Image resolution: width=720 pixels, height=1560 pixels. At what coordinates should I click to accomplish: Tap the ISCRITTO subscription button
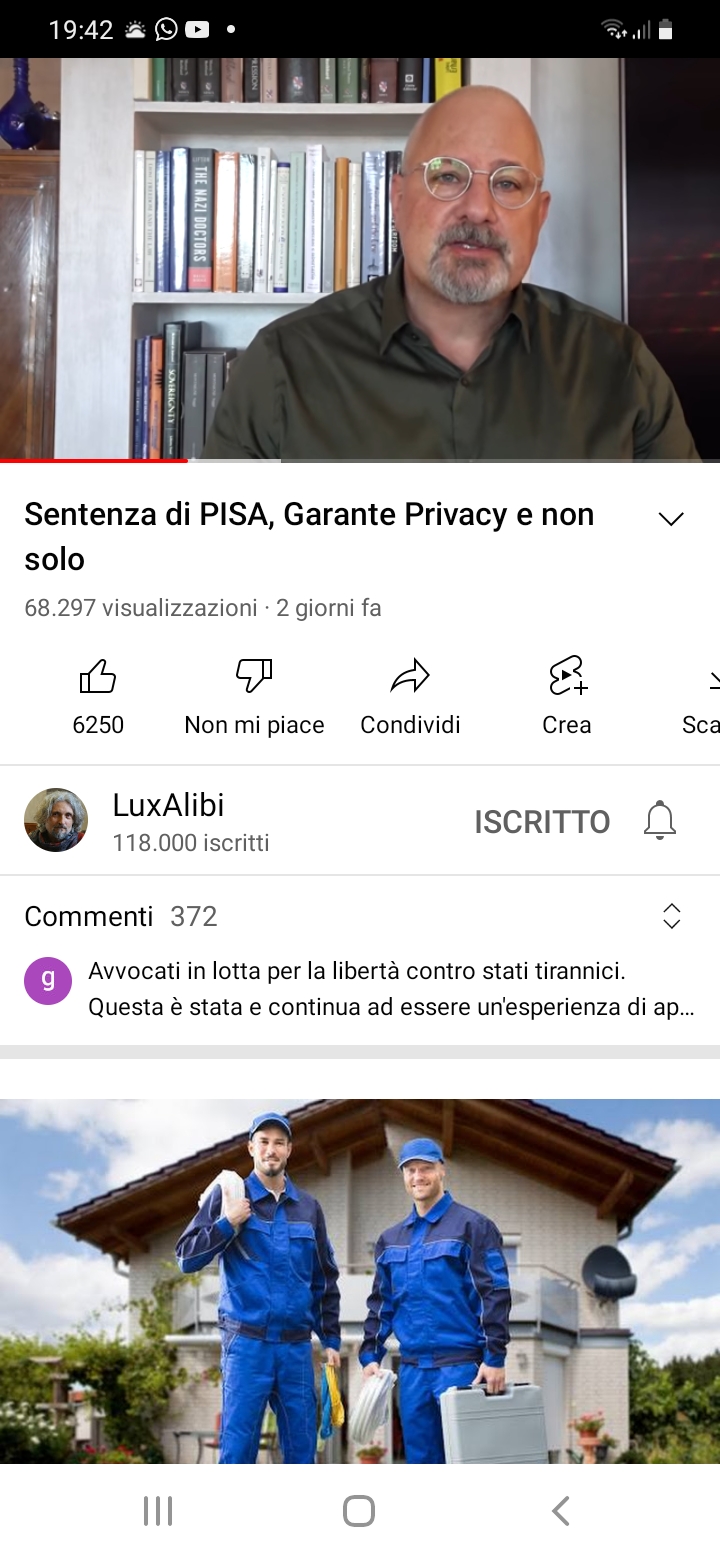tap(542, 822)
